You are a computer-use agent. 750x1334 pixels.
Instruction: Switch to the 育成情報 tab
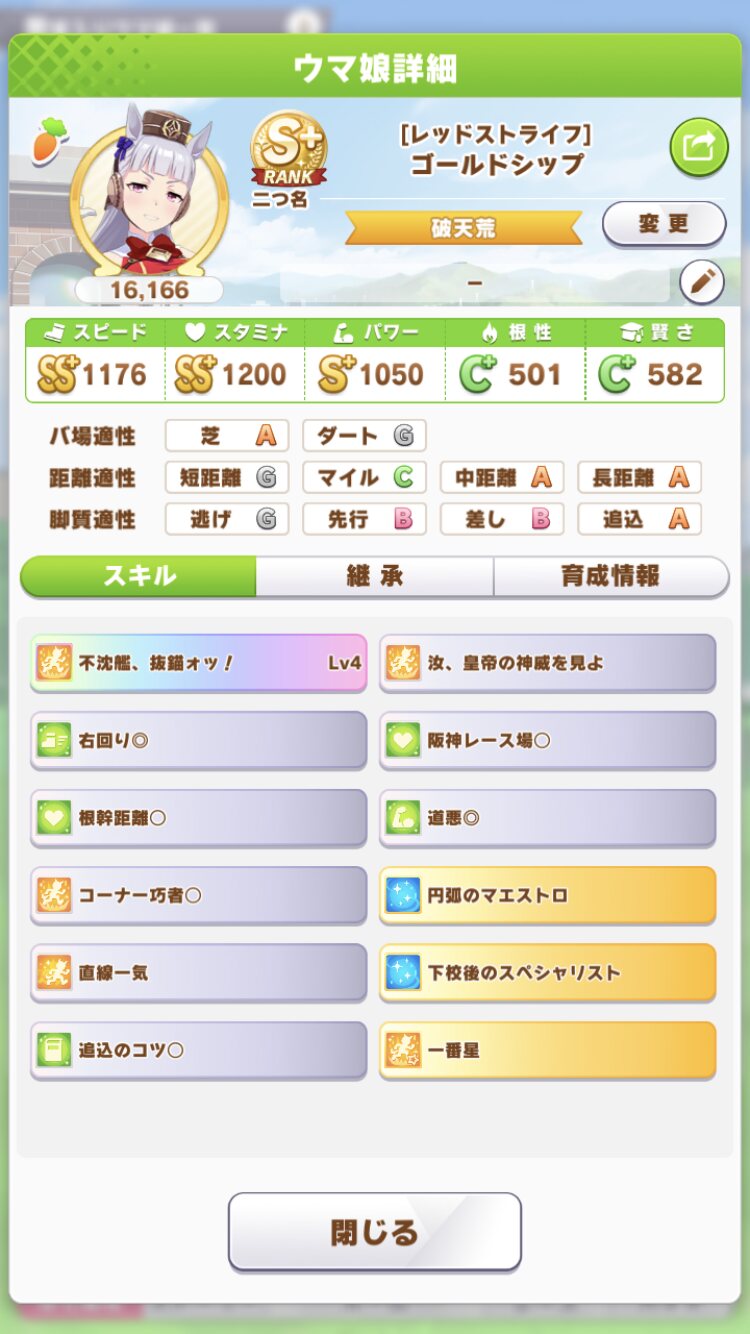click(x=611, y=576)
